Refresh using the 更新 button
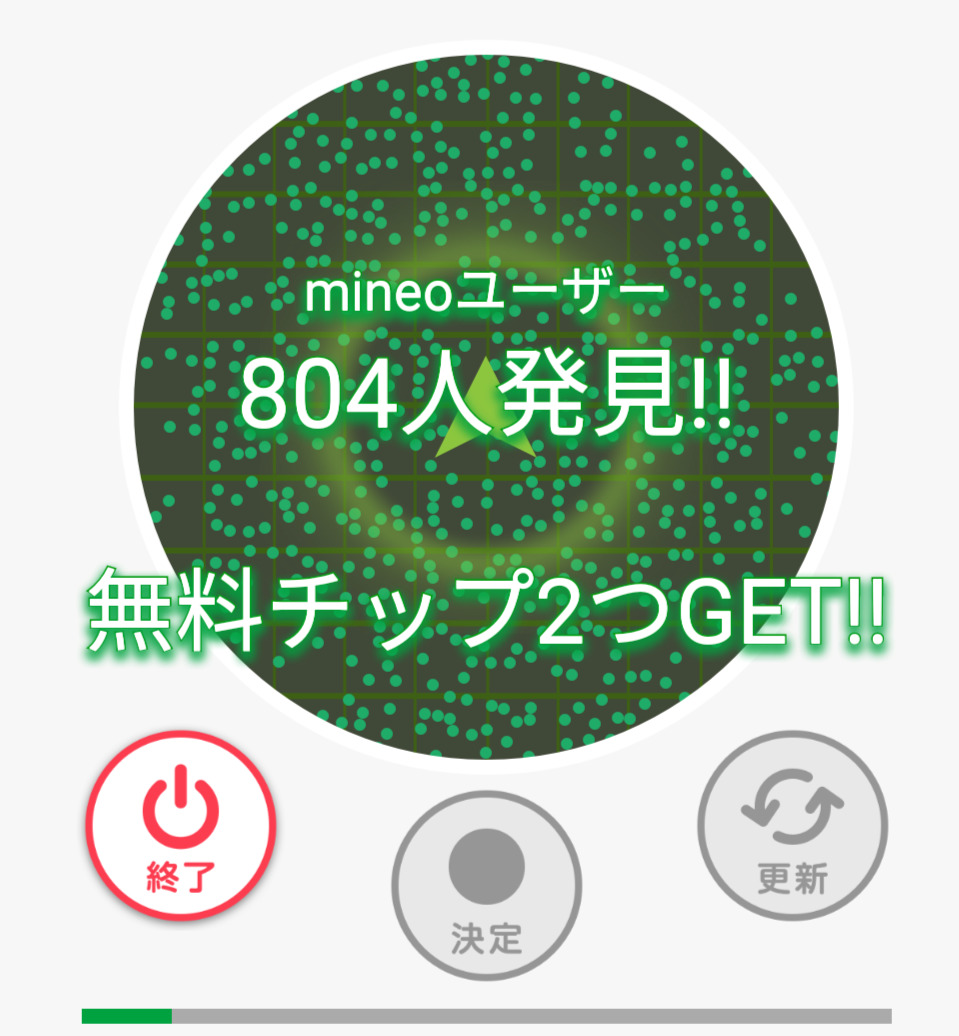This screenshot has height=1036, width=959. pyautogui.click(x=792, y=826)
